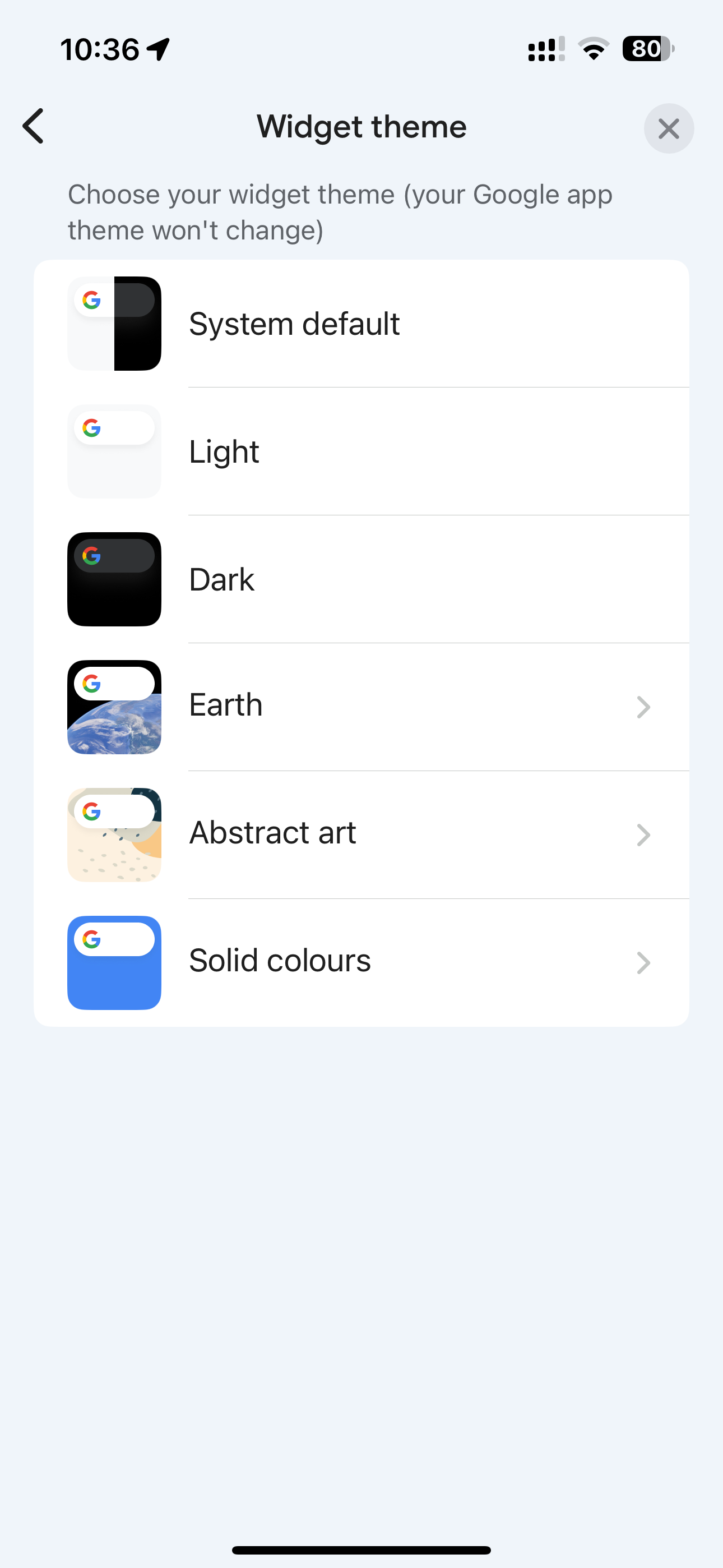Open the Abstract art themes
The width and height of the screenshot is (723, 1568).
361,834
